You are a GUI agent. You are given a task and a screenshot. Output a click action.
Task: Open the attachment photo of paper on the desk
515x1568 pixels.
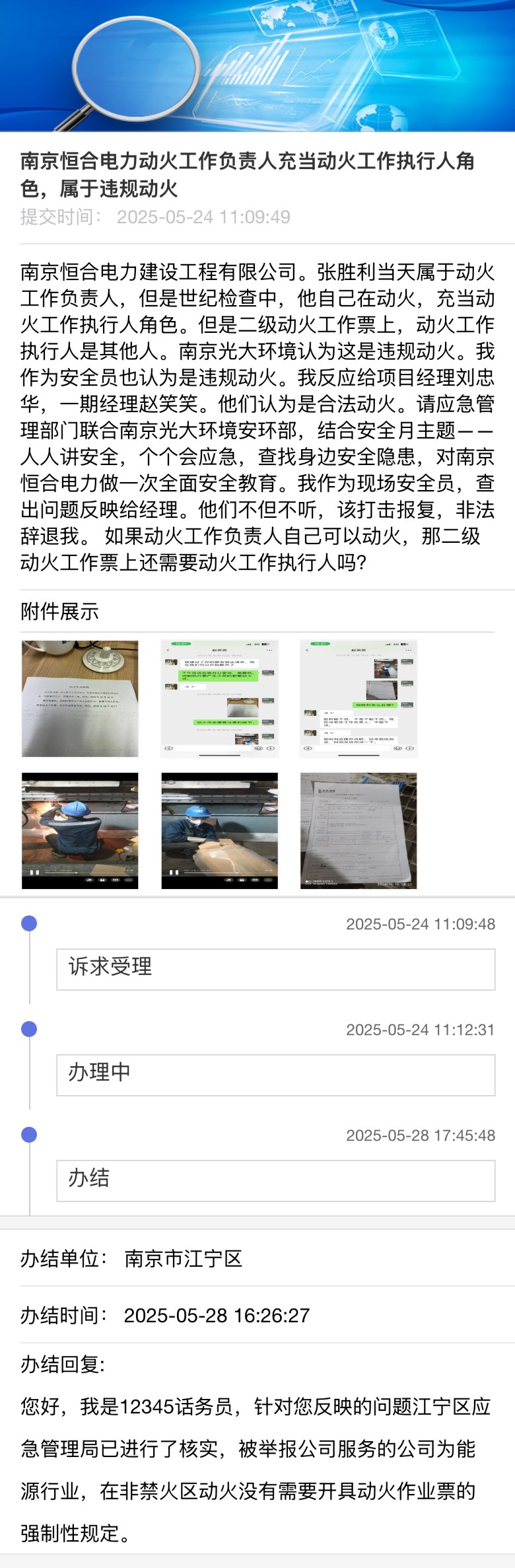[x=80, y=699]
